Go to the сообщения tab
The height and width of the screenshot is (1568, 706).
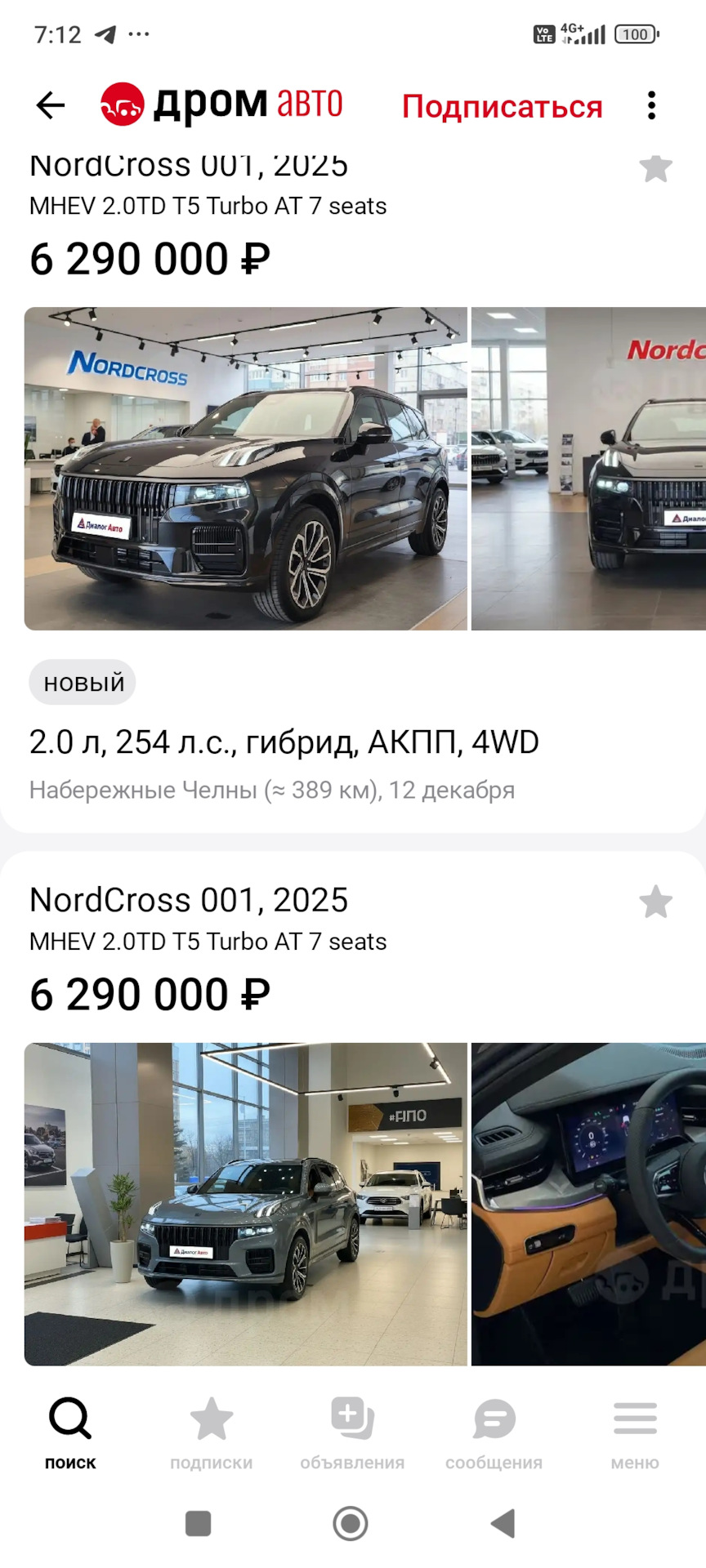(494, 1433)
